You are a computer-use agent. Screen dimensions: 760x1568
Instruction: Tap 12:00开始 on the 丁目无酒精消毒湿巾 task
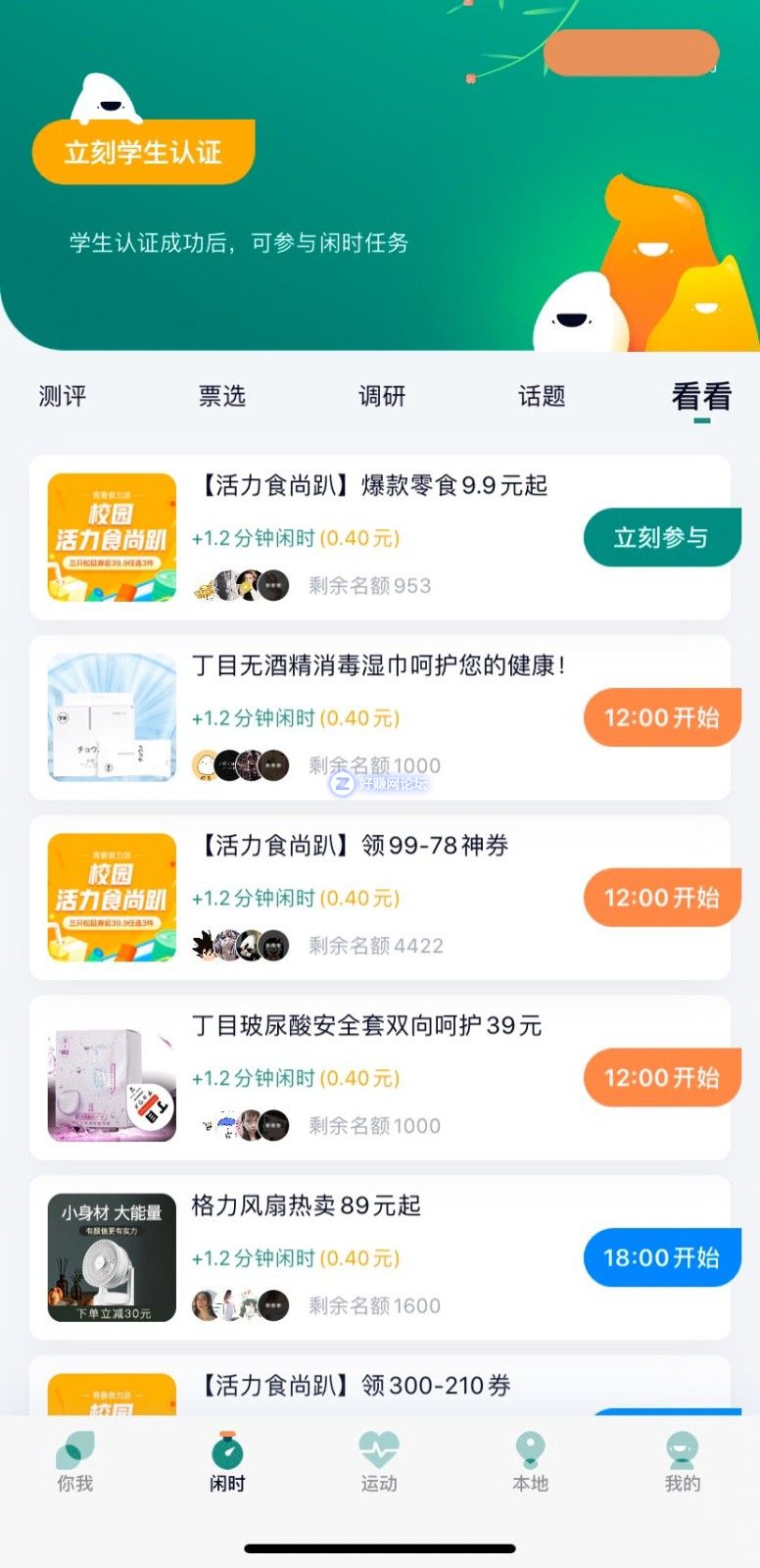tap(660, 717)
